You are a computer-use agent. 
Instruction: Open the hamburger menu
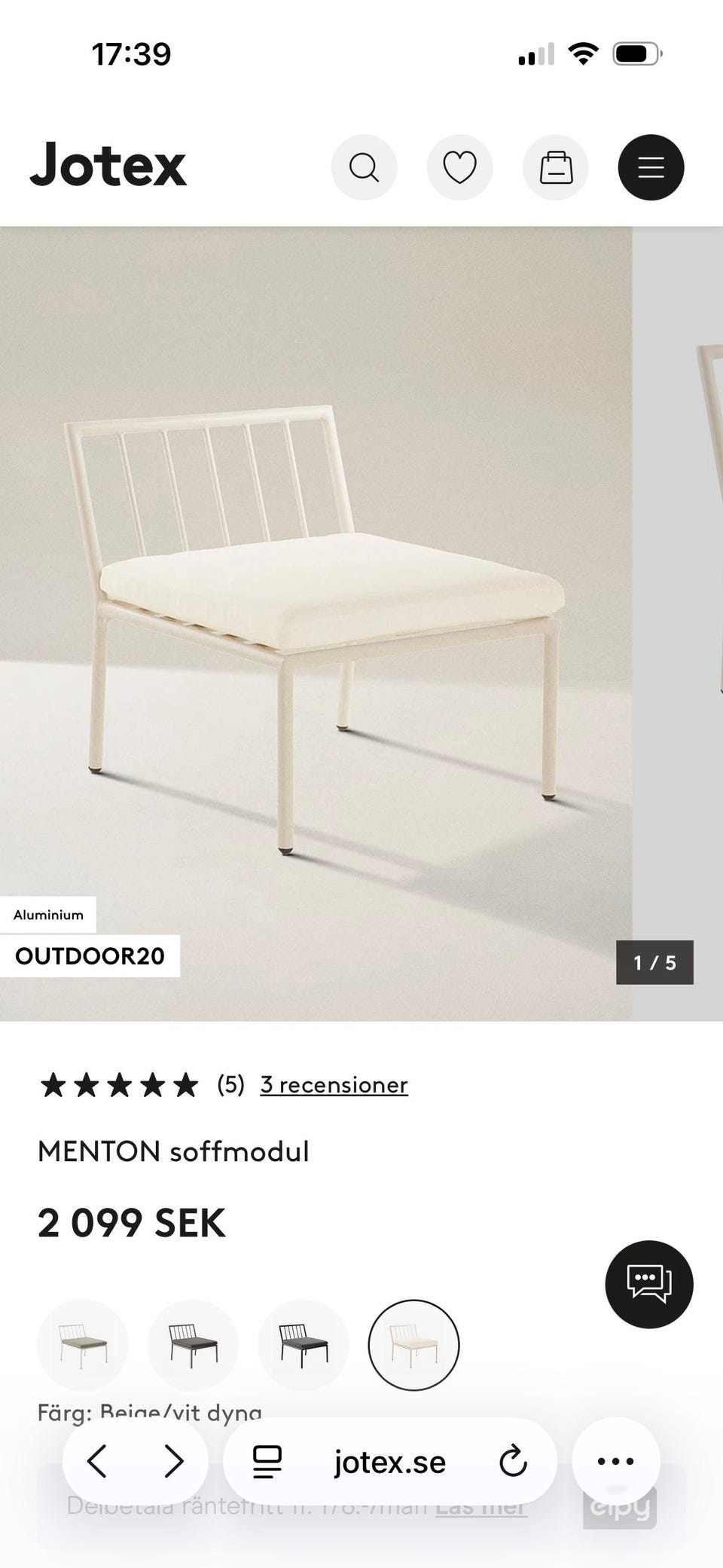click(x=651, y=167)
